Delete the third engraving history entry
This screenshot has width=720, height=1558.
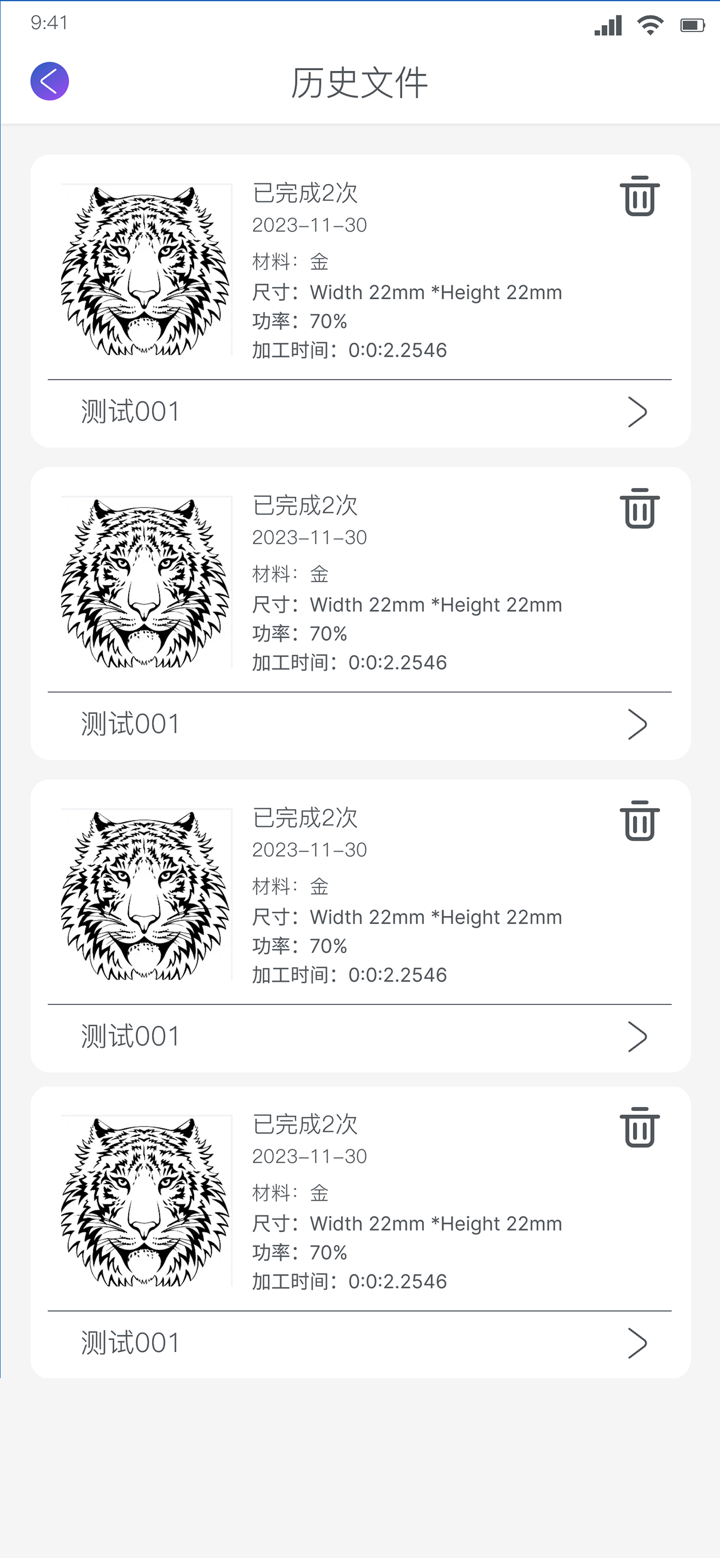pos(639,821)
